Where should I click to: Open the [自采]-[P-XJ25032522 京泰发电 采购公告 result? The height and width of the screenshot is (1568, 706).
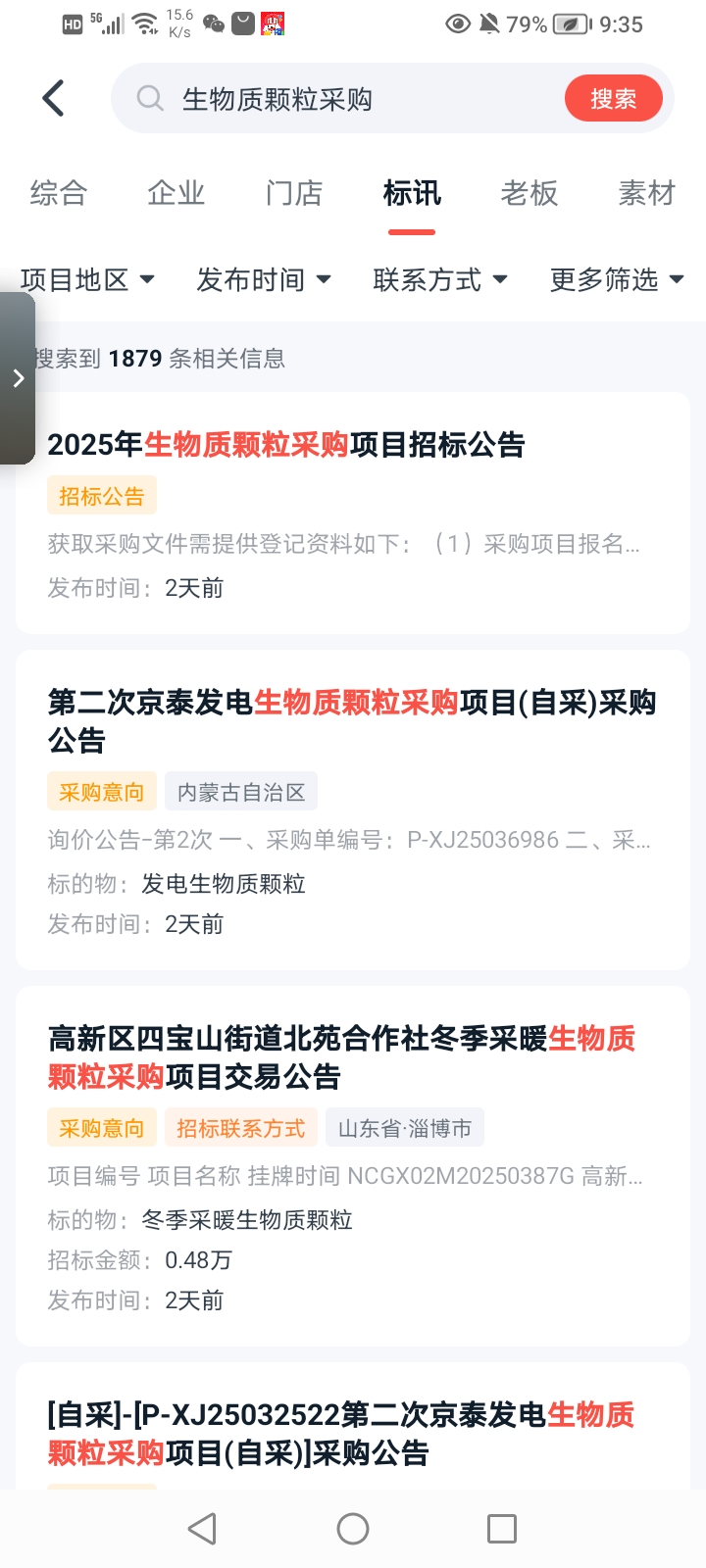341,1433
